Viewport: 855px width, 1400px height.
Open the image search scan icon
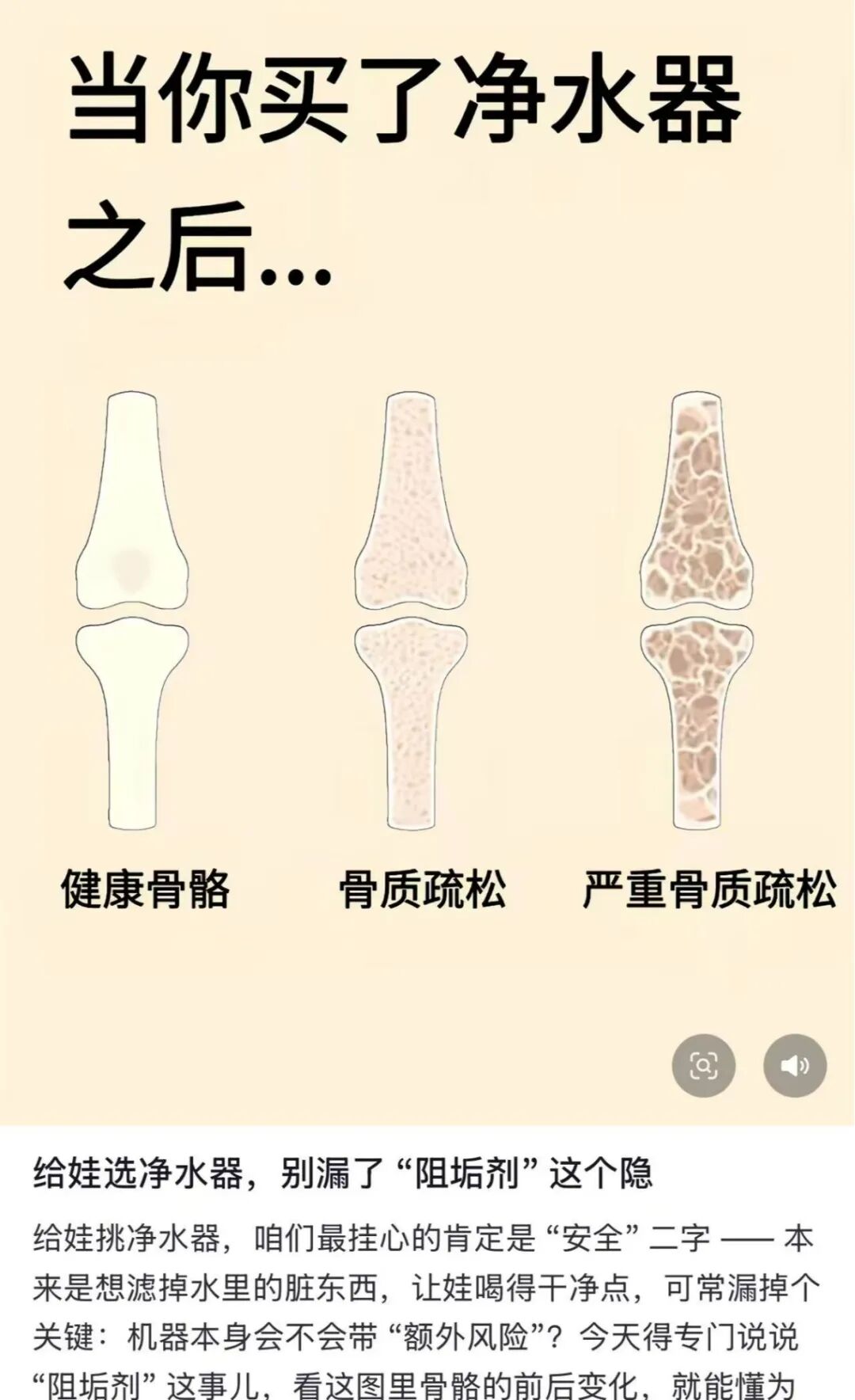click(x=703, y=1066)
